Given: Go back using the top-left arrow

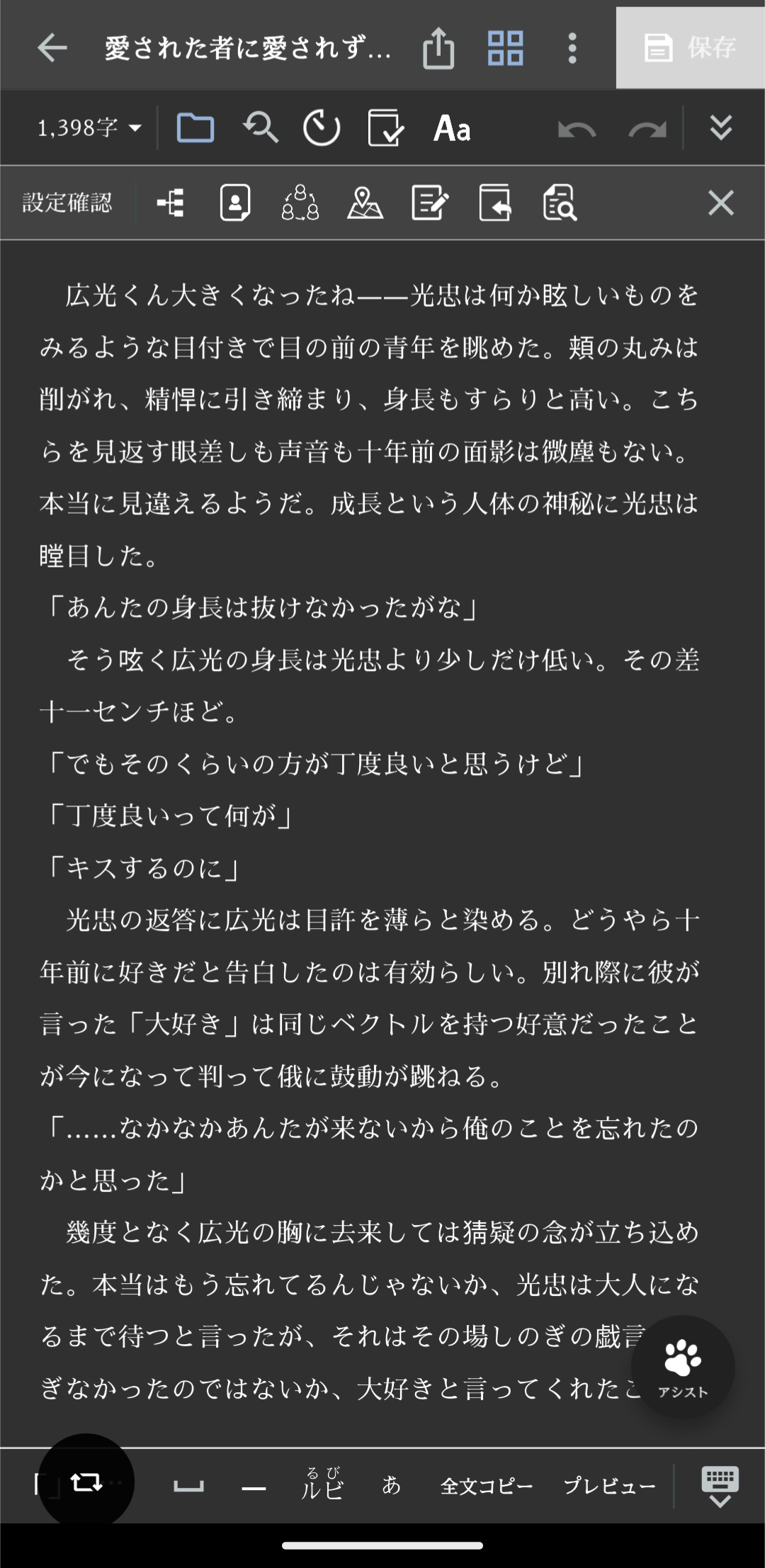Looking at the screenshot, I should pyautogui.click(x=52, y=48).
